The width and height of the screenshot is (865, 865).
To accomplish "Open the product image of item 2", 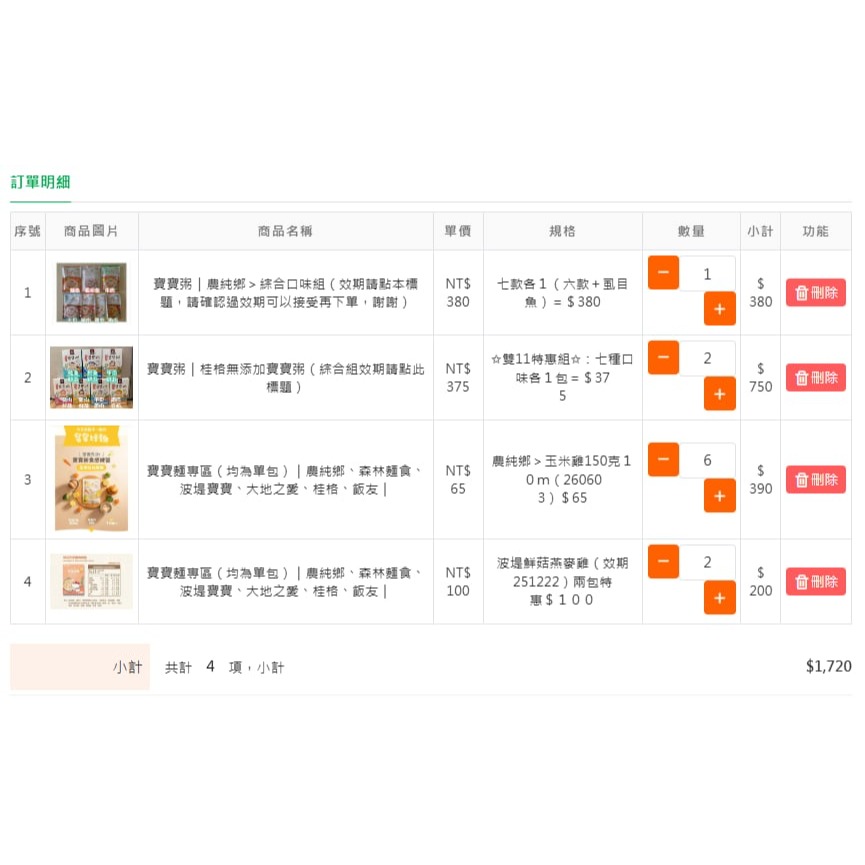I will point(91,377).
